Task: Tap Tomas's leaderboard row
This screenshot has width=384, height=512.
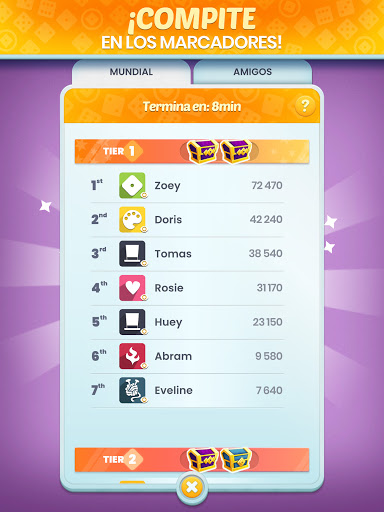Action: pyautogui.click(x=187, y=254)
